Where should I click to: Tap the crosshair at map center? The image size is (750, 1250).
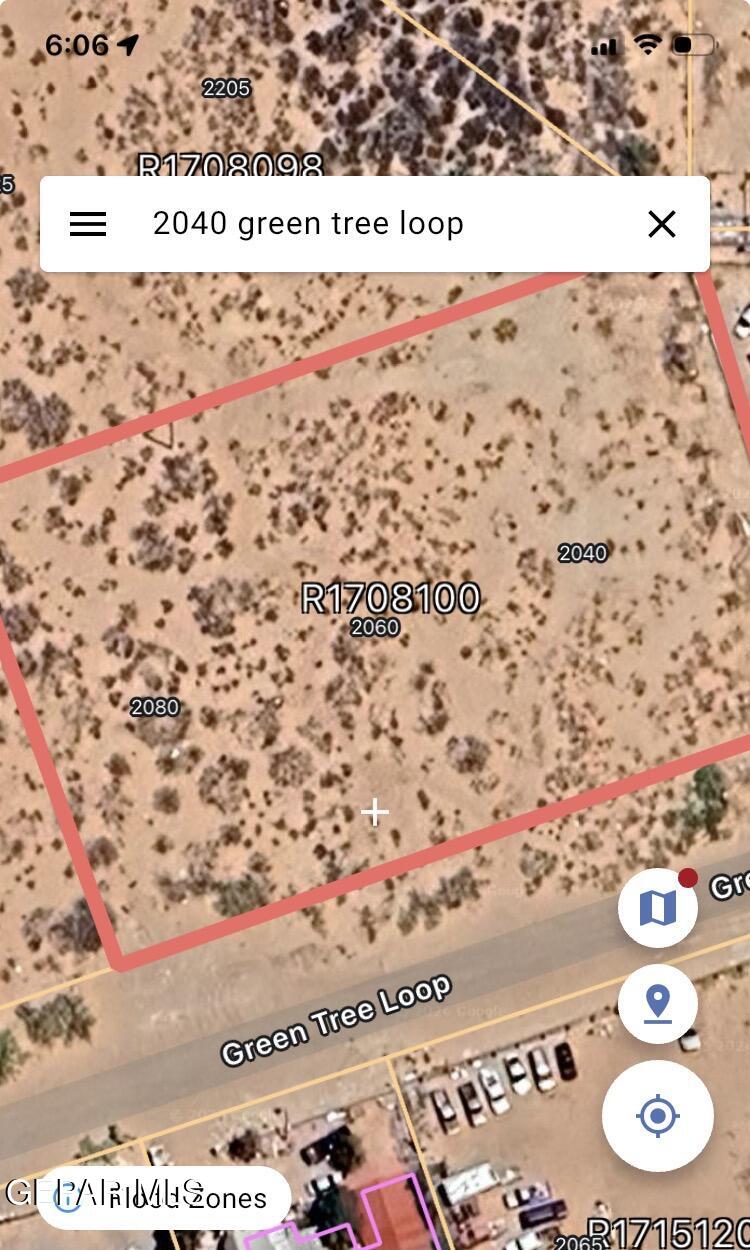click(x=375, y=812)
